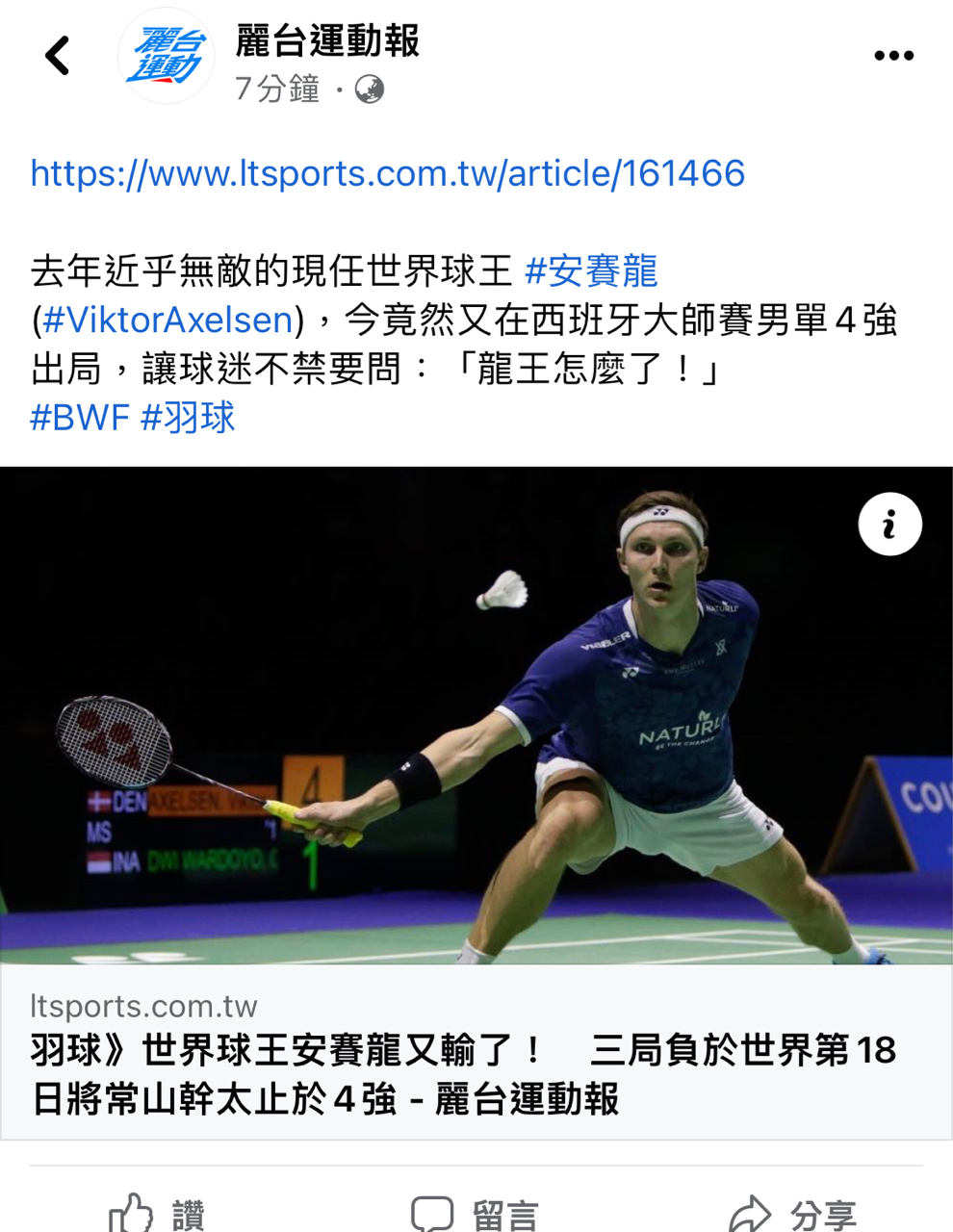Open the #BWF hashtag
953x1232 pixels.
[80, 419]
